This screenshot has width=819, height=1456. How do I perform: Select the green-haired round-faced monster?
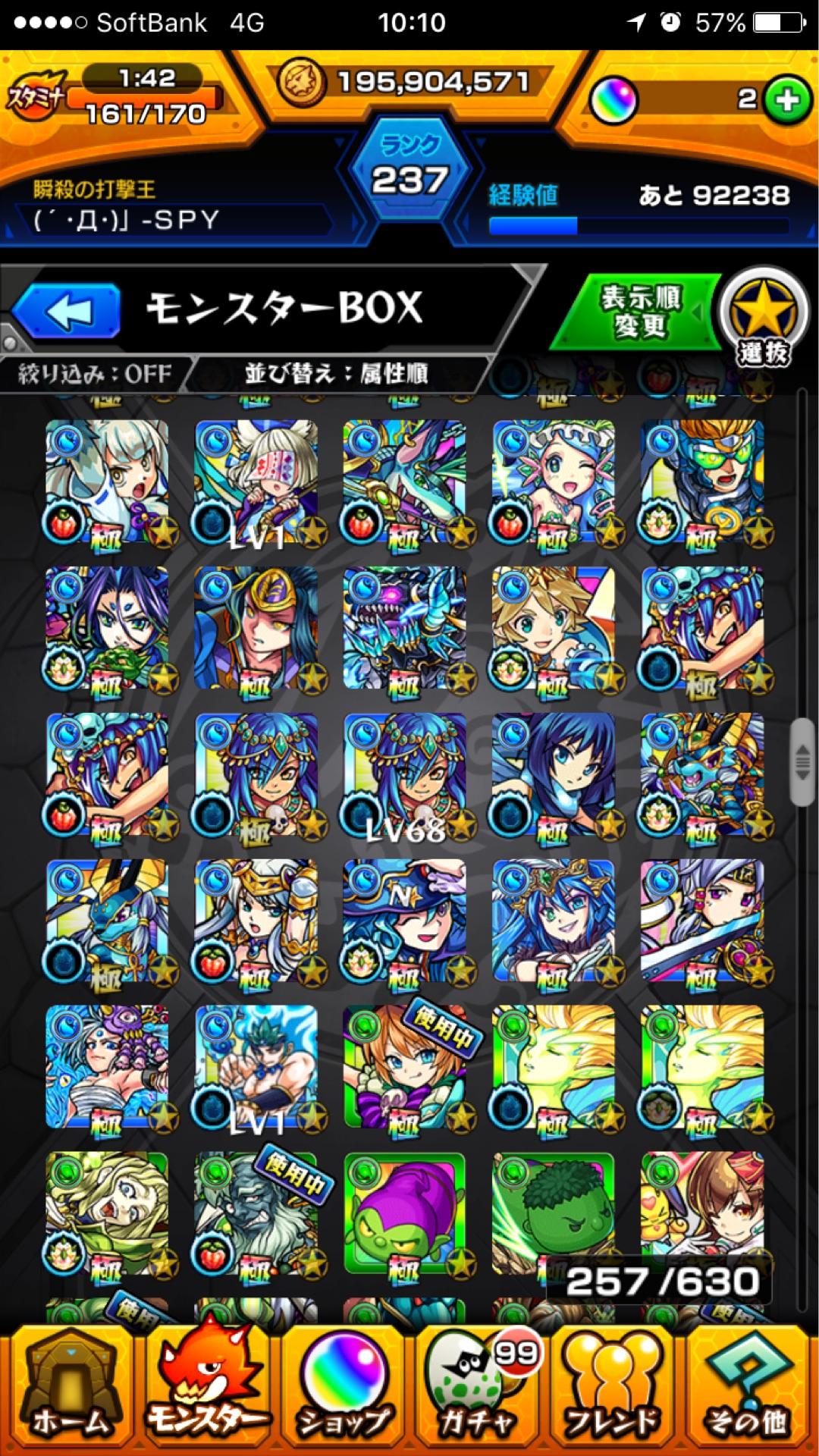point(553,1213)
